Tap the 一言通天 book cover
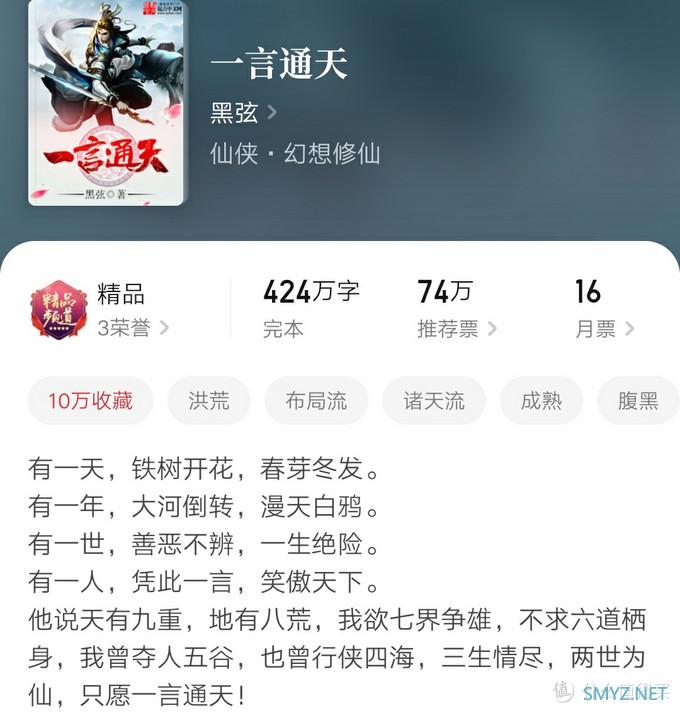This screenshot has height=713, width=680. coord(106,102)
